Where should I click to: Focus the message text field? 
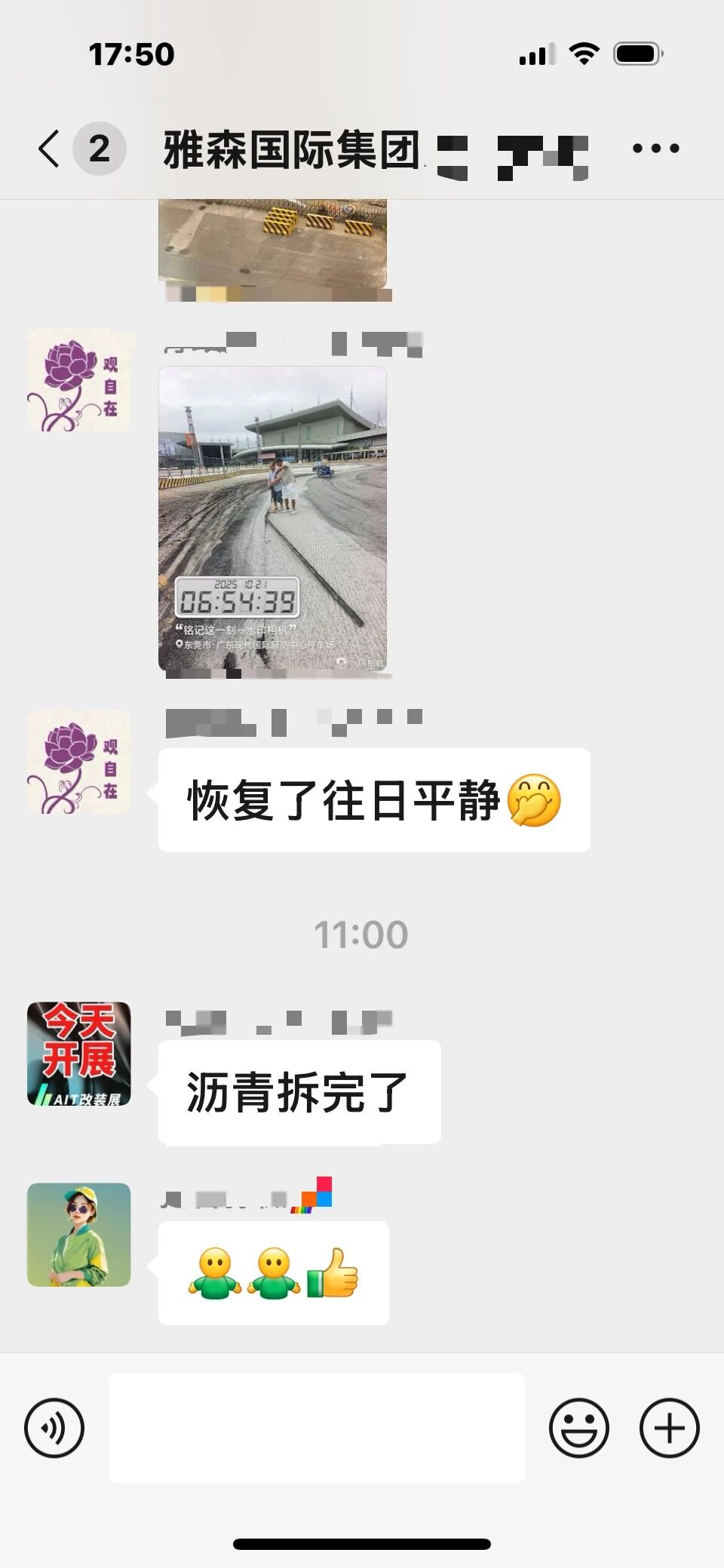(x=317, y=1428)
